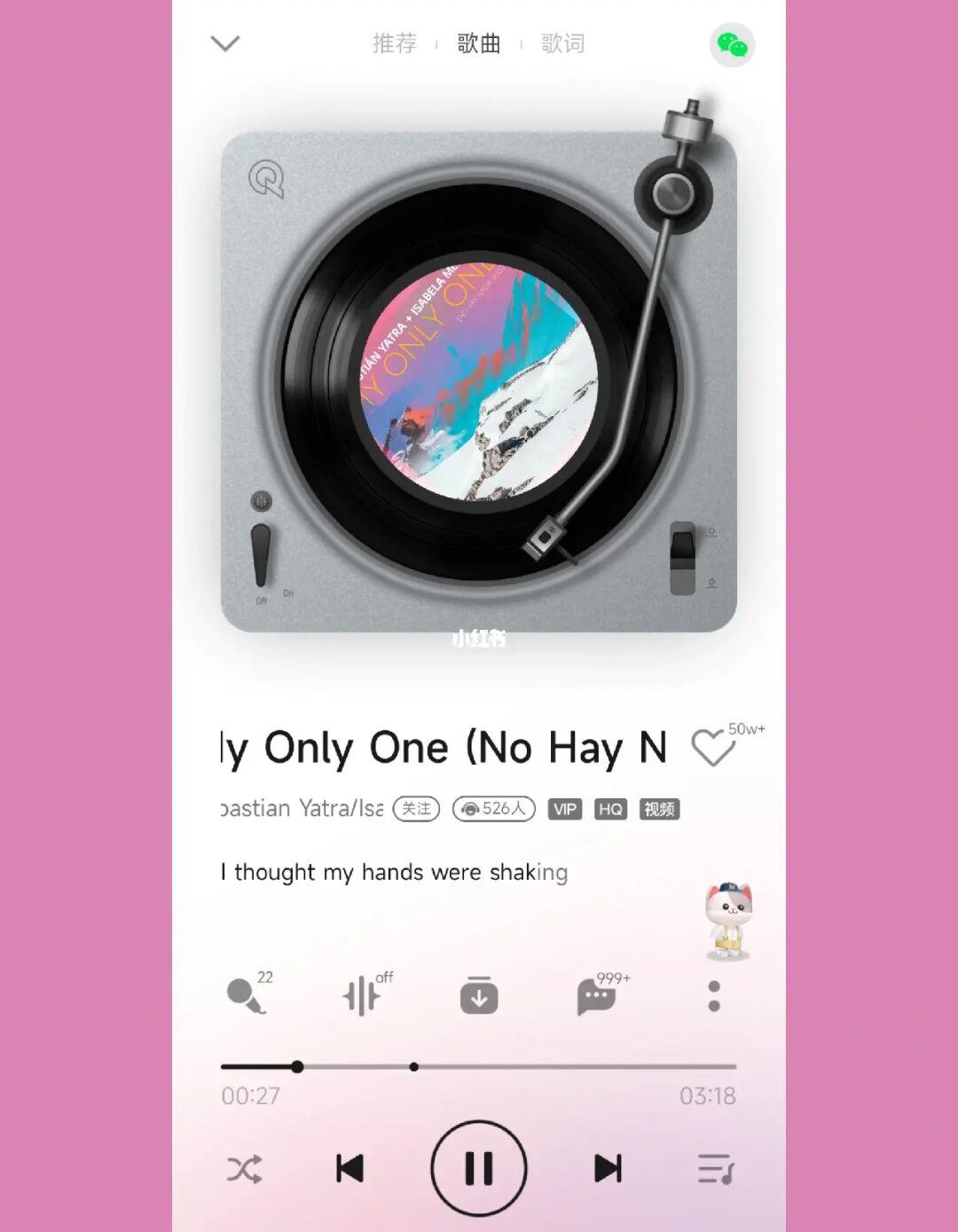Download the current song
This screenshot has height=1232, width=958.
coord(479,996)
